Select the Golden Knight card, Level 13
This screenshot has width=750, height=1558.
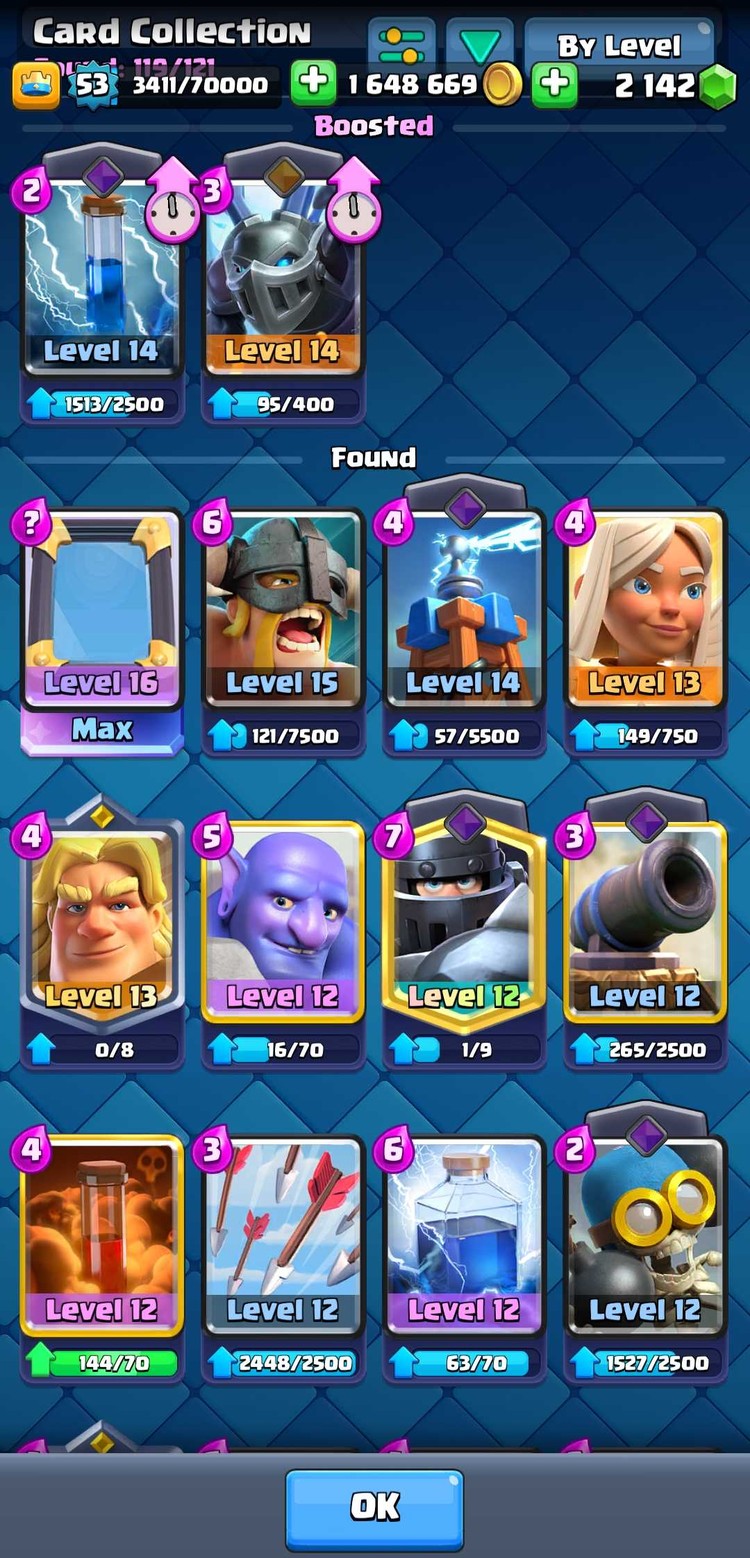(101, 925)
